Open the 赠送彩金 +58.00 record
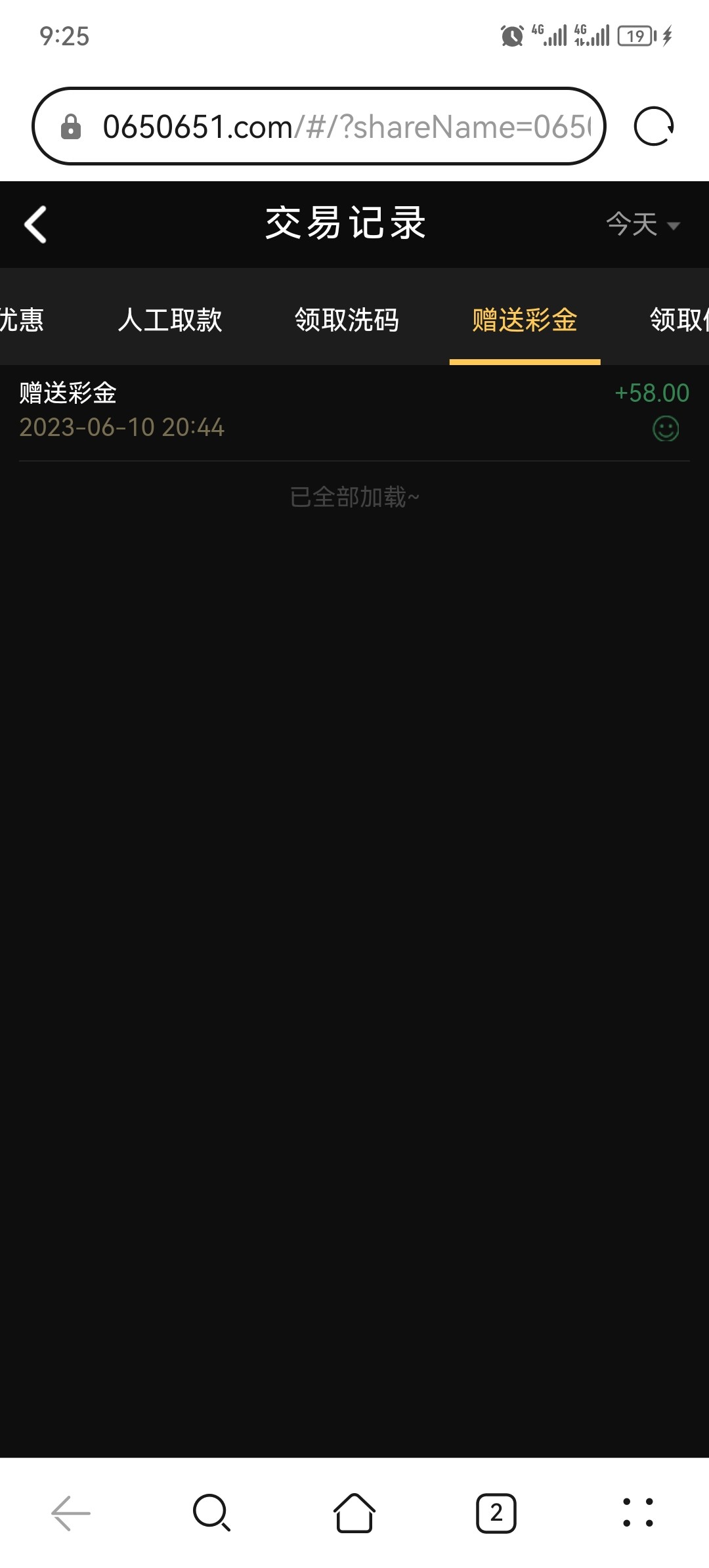Screen dimensions: 709x1568 (x=354, y=411)
